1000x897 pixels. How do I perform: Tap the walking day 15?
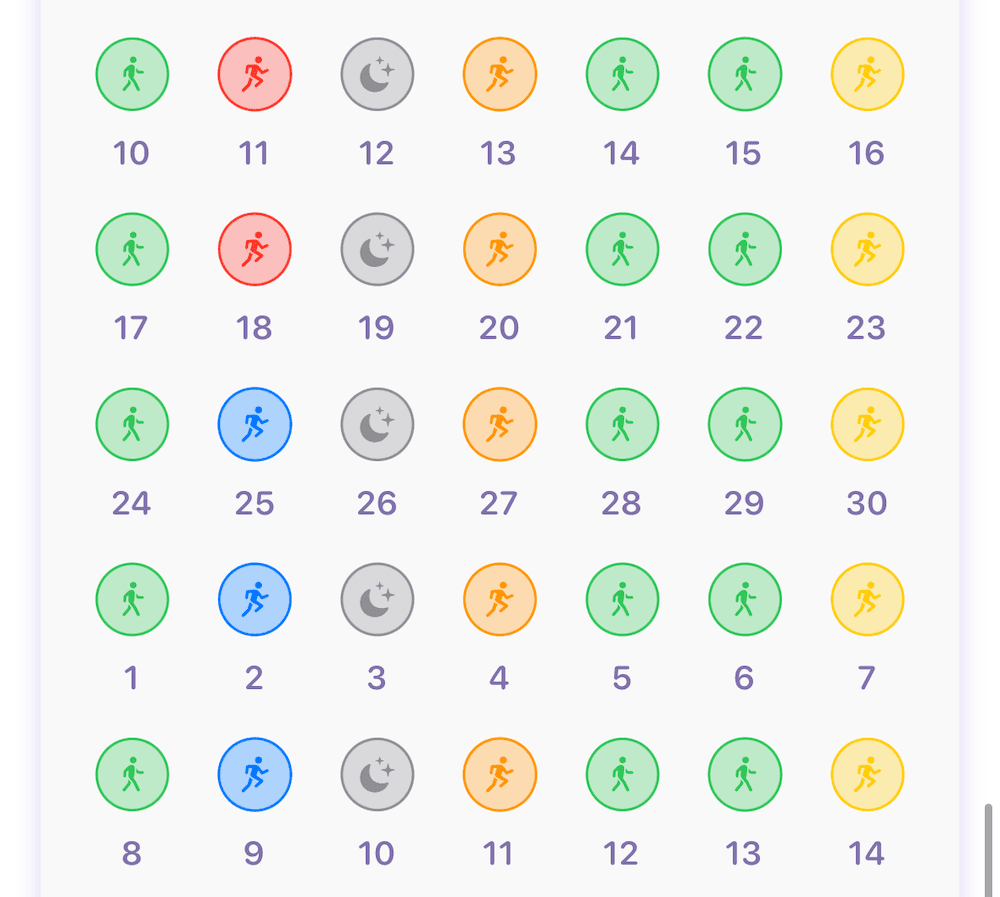[x=744, y=74]
